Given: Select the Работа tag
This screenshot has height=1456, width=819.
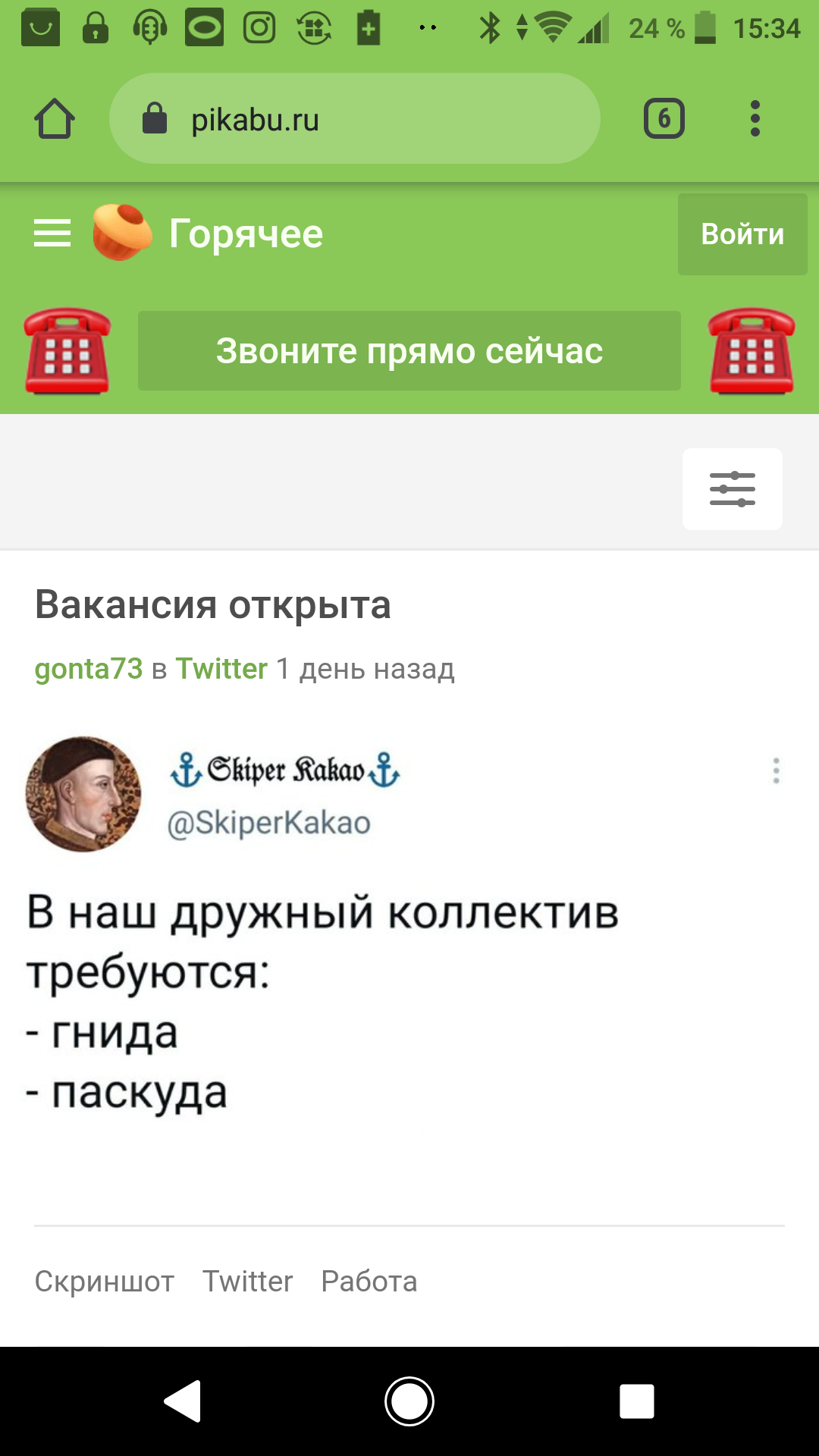Looking at the screenshot, I should pos(369,1282).
